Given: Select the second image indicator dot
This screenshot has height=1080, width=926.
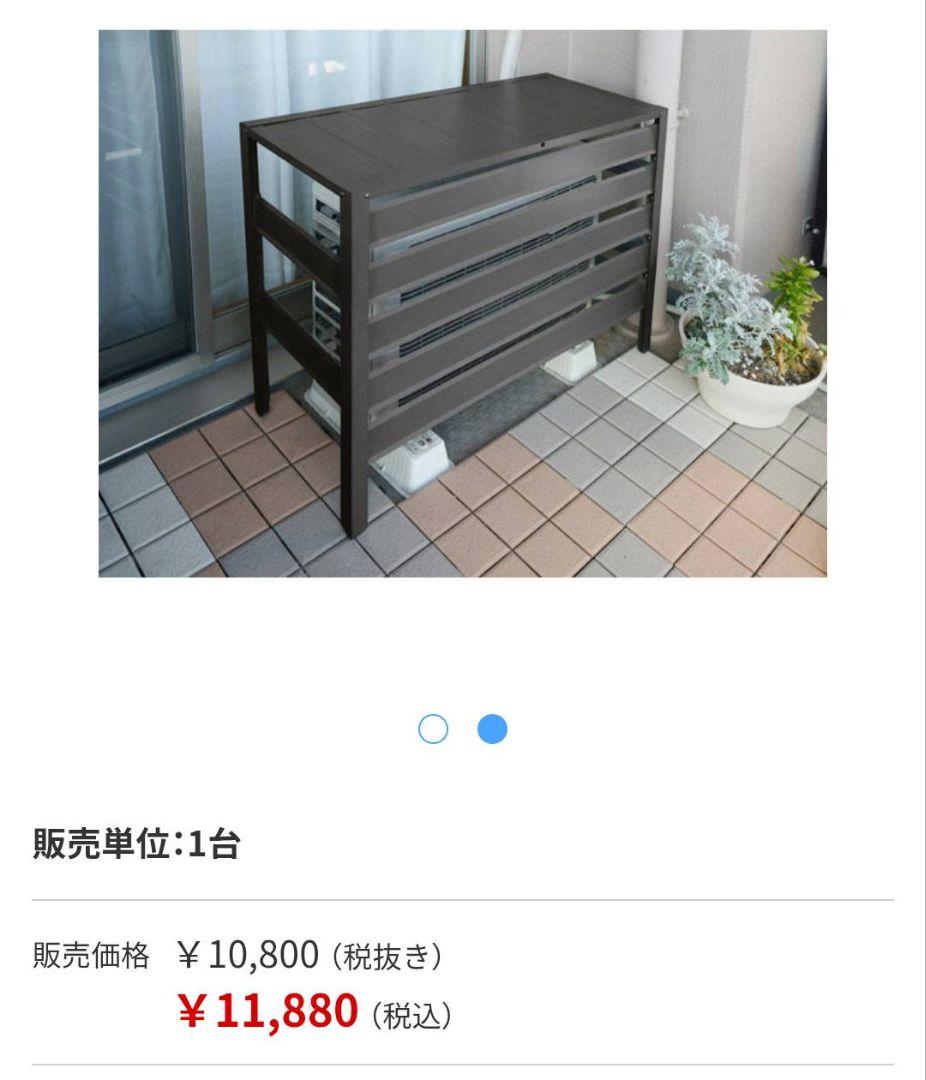Looking at the screenshot, I should (492, 729).
